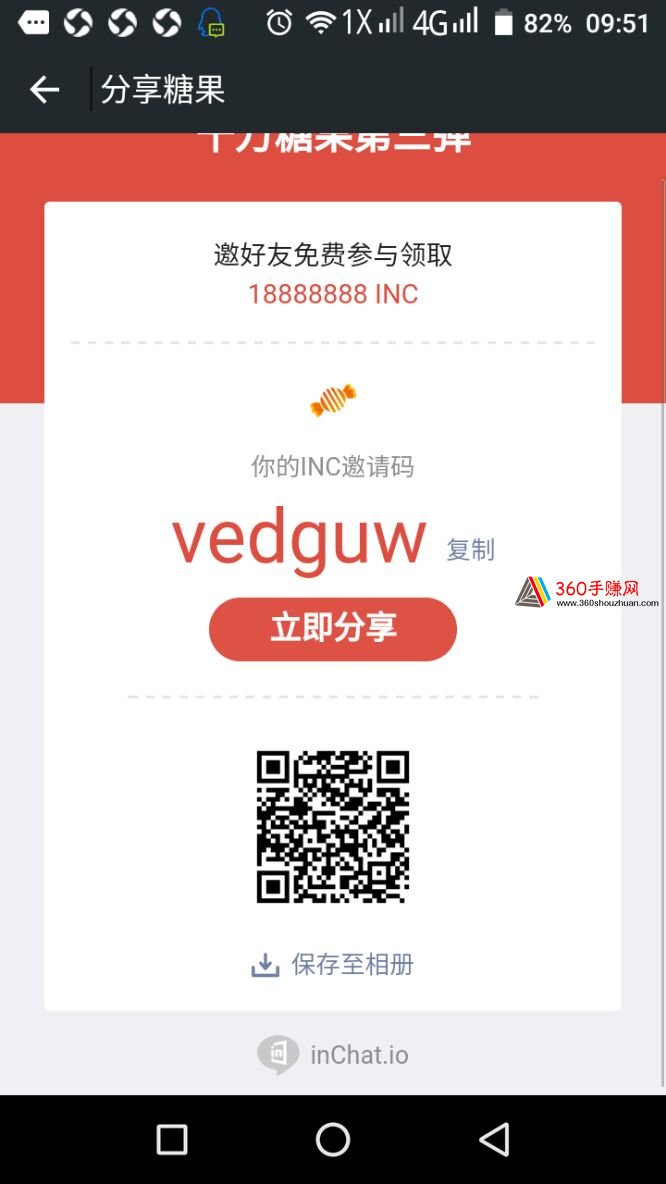Image resolution: width=666 pixels, height=1184 pixels.
Task: Go to the home screen
Action: (x=333, y=1139)
